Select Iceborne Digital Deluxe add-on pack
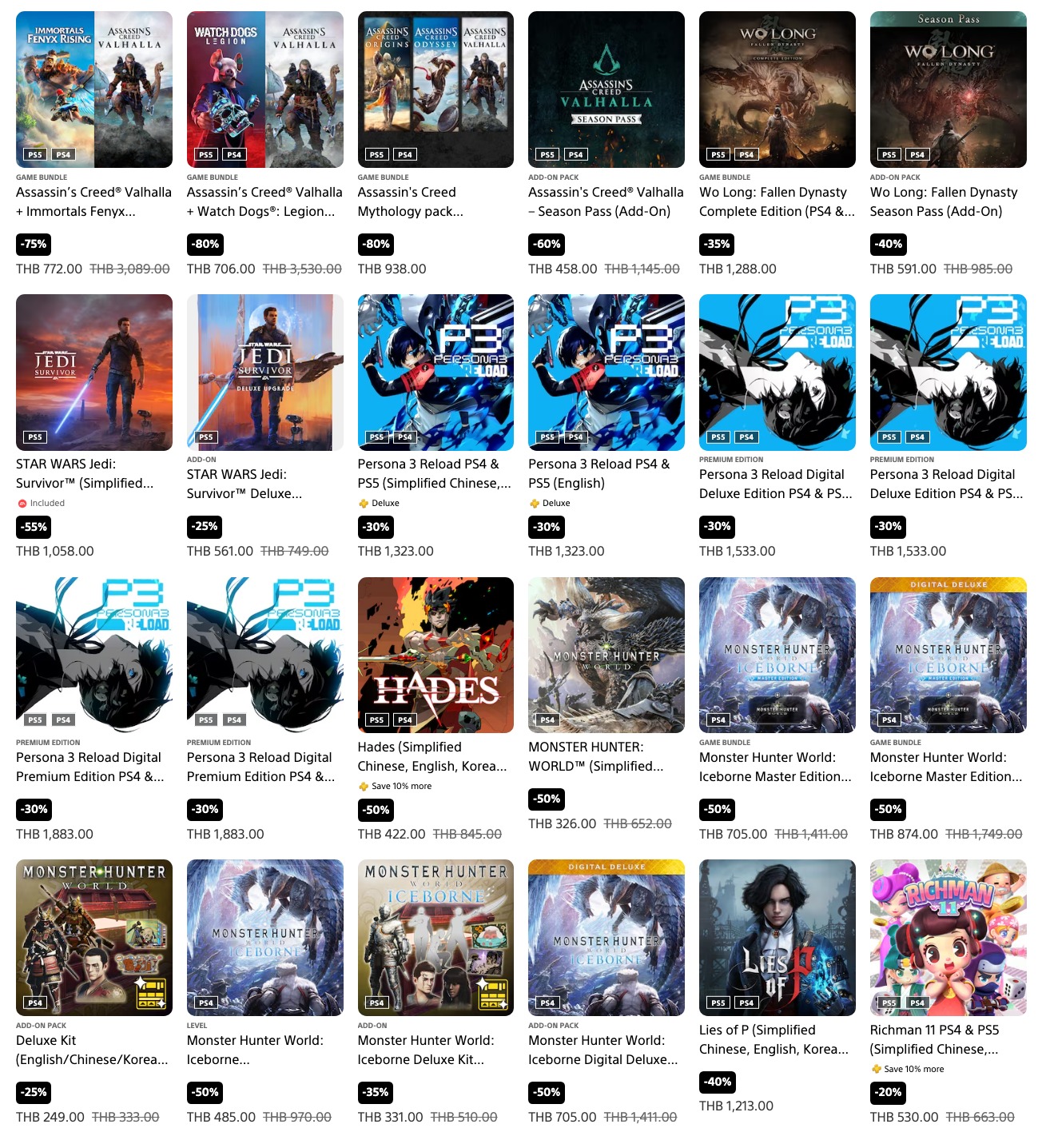 click(606, 938)
